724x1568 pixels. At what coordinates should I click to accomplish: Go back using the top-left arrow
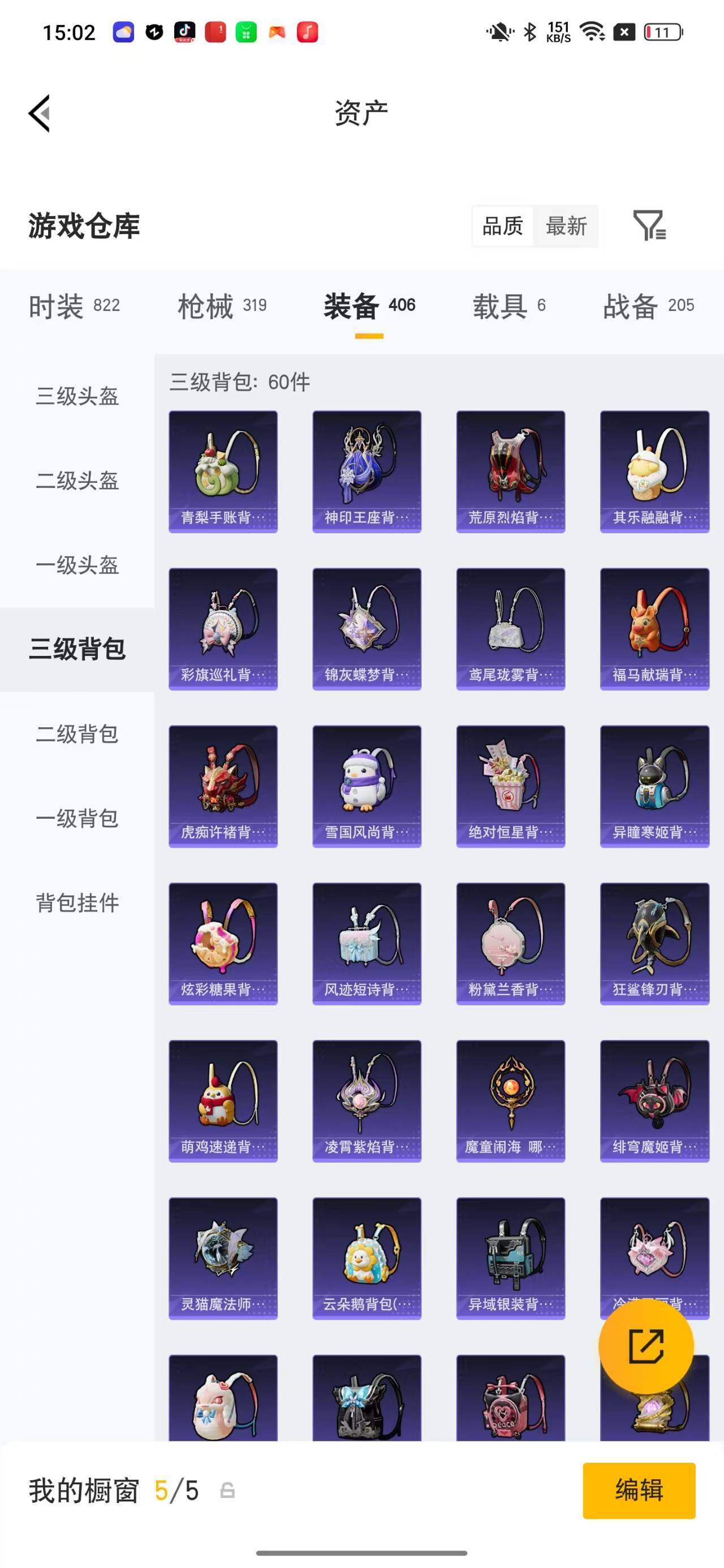(40, 113)
